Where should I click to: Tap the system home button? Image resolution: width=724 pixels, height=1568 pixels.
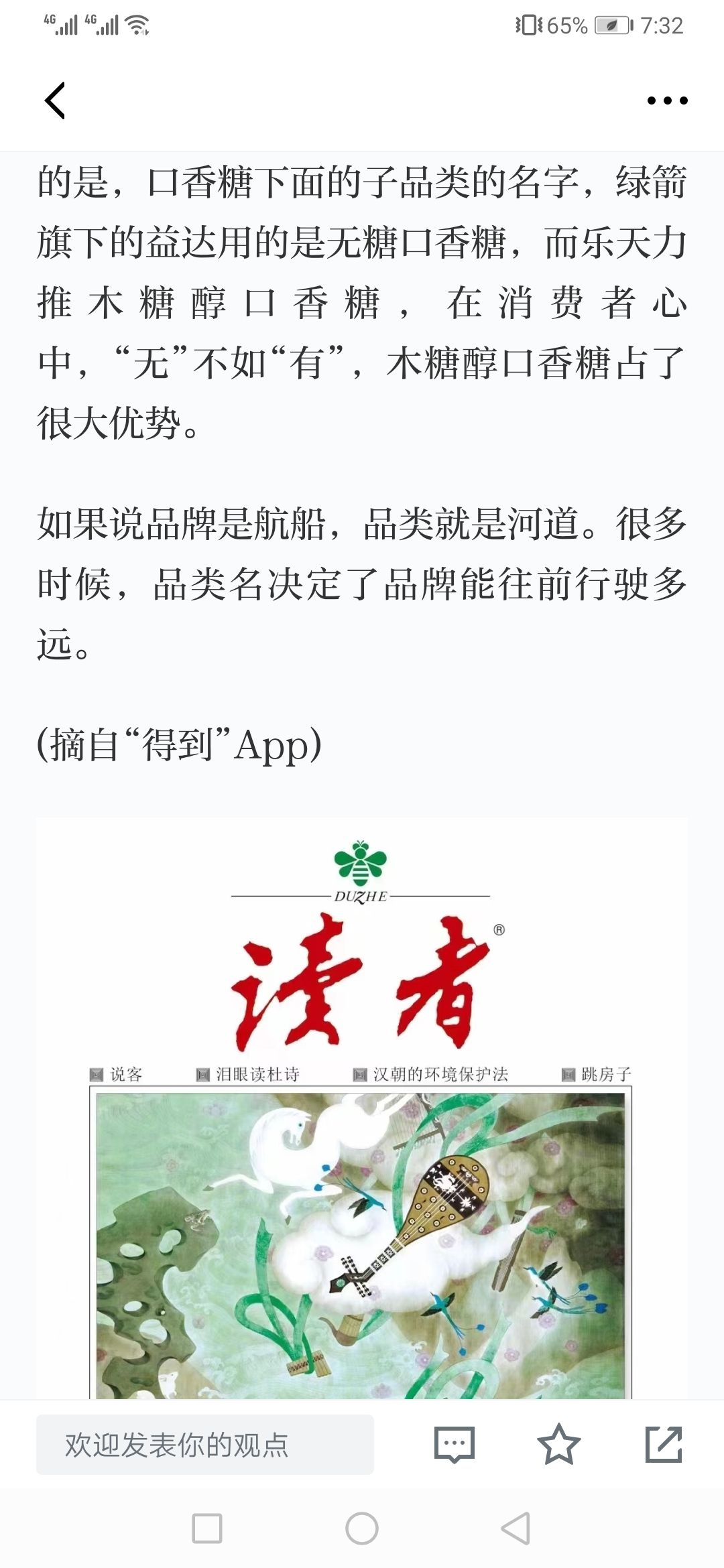(x=362, y=1528)
